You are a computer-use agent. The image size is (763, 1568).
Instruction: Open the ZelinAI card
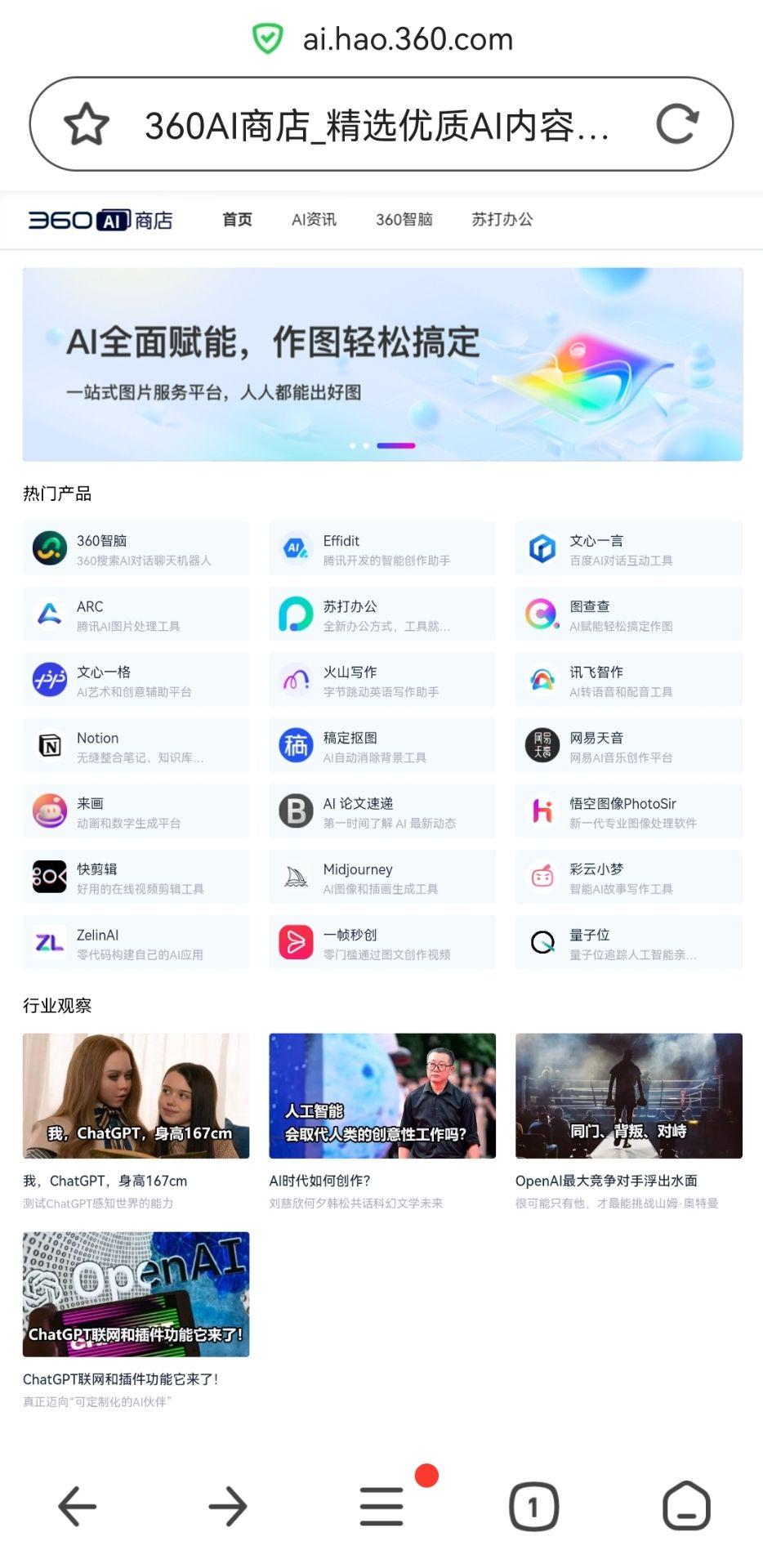[136, 942]
